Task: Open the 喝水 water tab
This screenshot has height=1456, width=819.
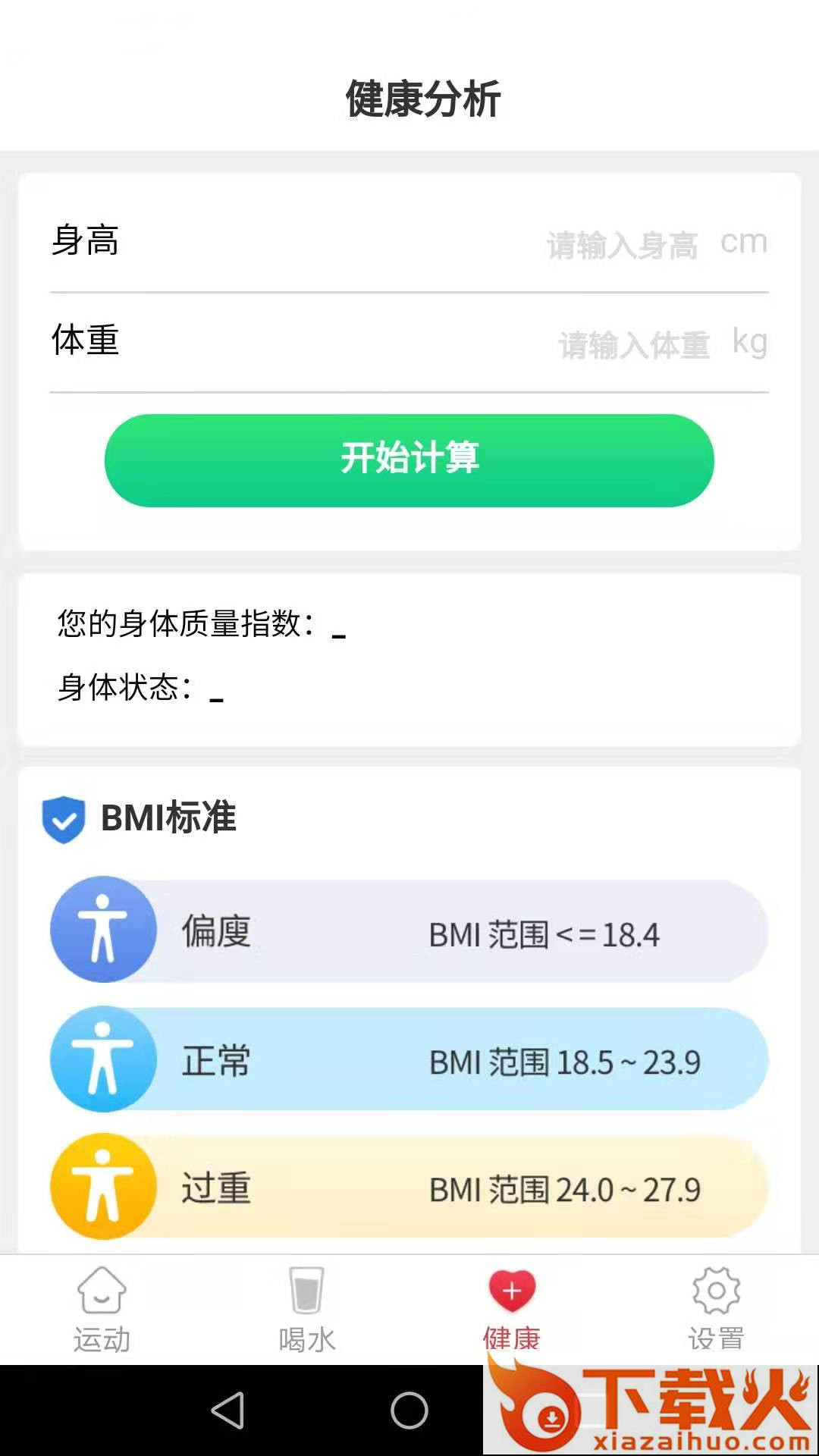Action: [x=307, y=1310]
